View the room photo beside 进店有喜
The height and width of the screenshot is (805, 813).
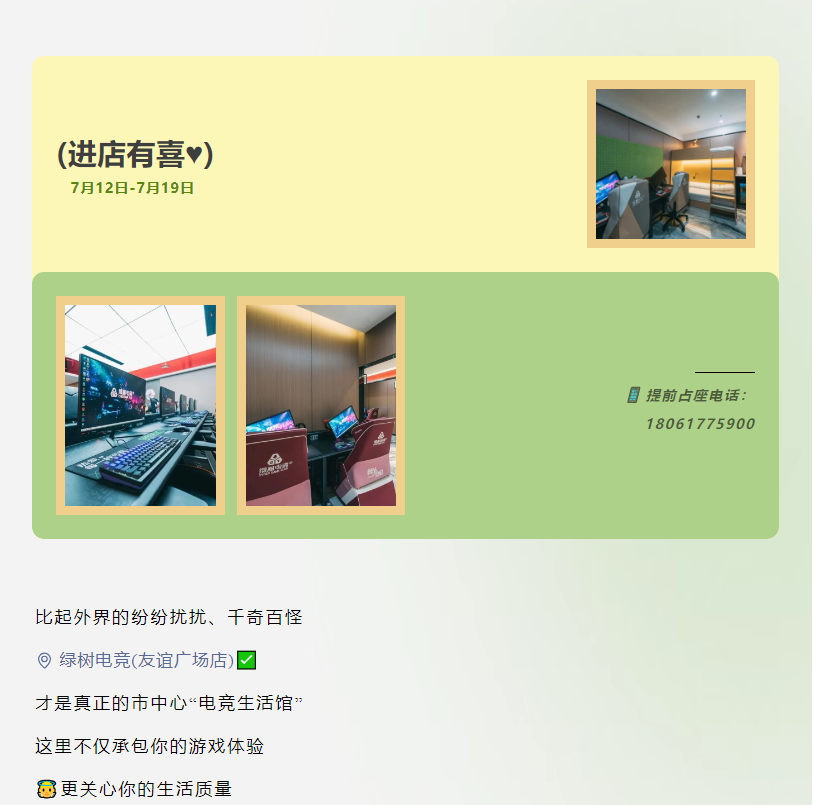[x=670, y=164]
